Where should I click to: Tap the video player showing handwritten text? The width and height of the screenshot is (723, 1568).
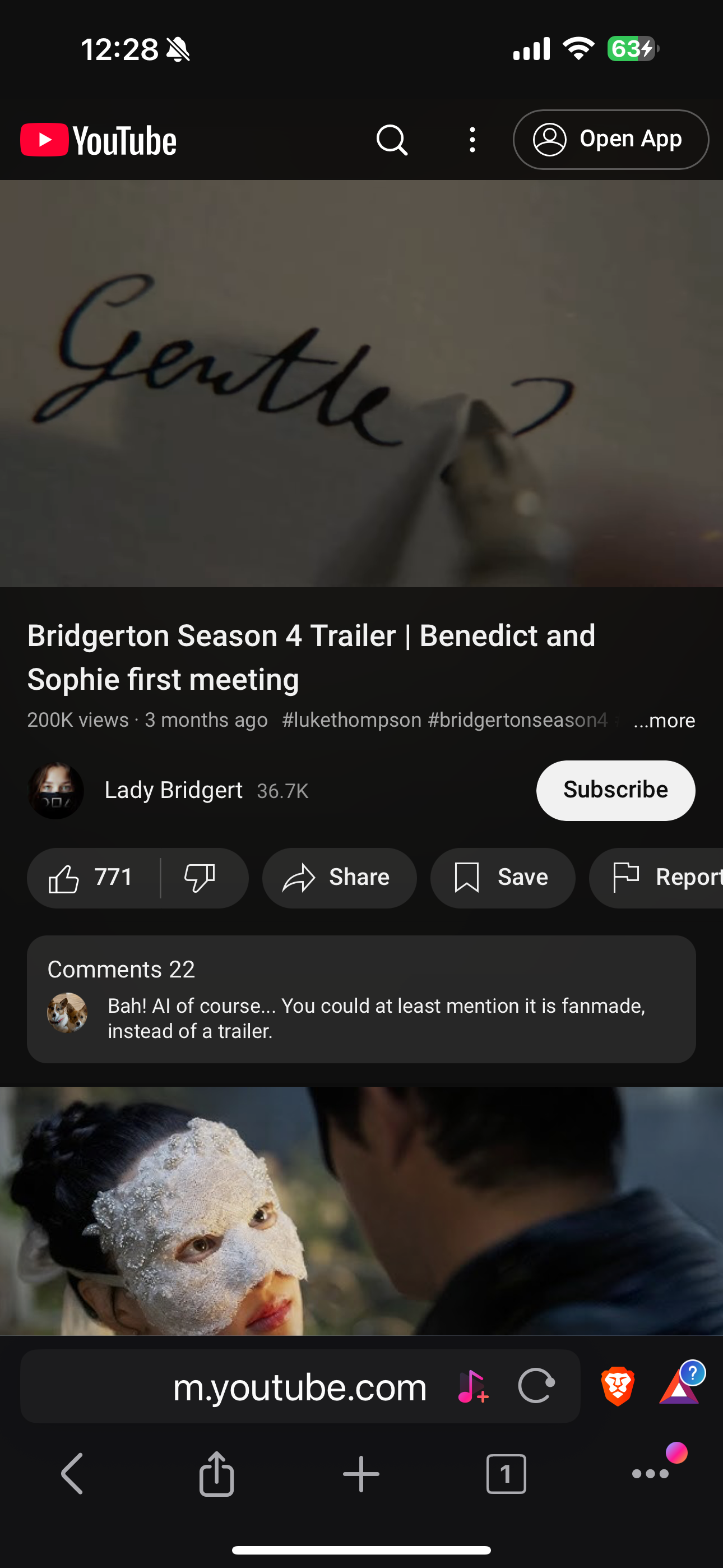pos(361,384)
